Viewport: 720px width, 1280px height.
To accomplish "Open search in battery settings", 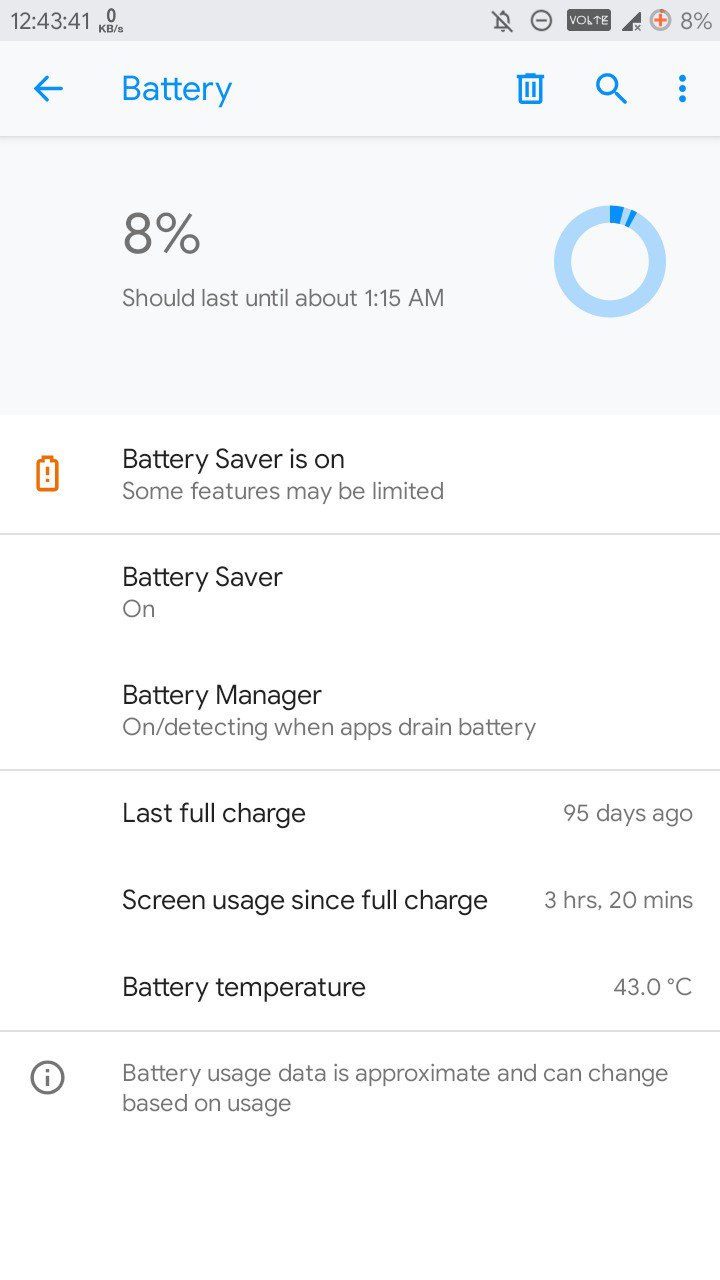I will 611,89.
